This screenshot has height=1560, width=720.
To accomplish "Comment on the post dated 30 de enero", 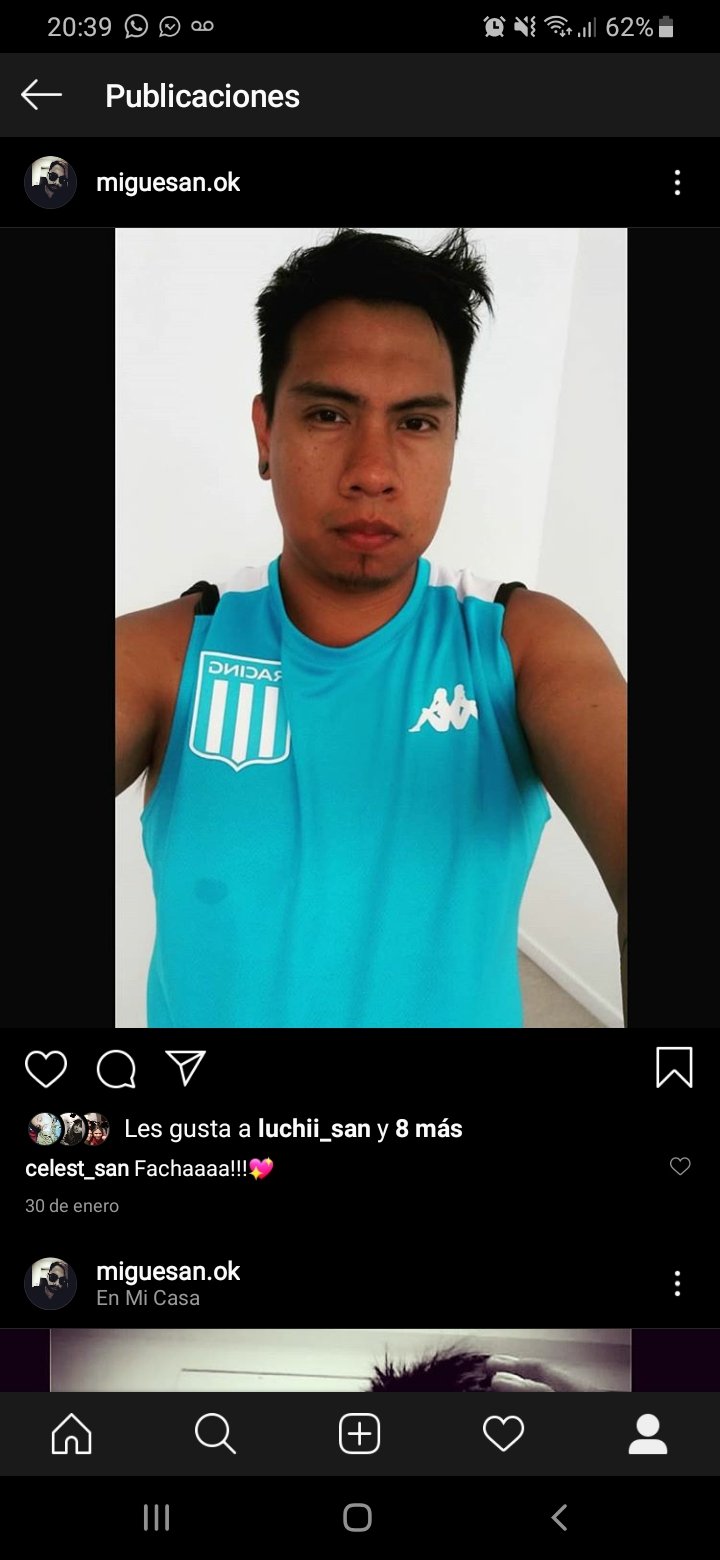I will tap(116, 1068).
